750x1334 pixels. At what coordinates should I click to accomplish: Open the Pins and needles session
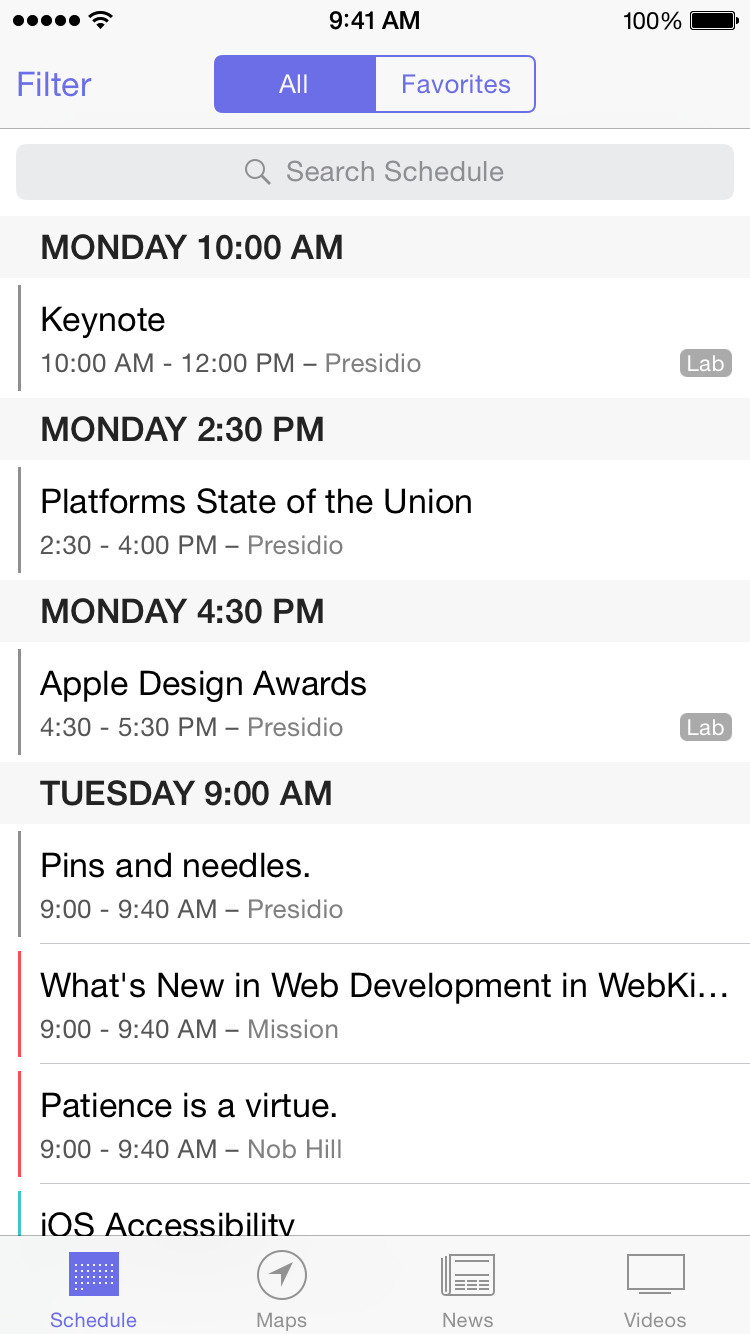pyautogui.click(x=375, y=884)
